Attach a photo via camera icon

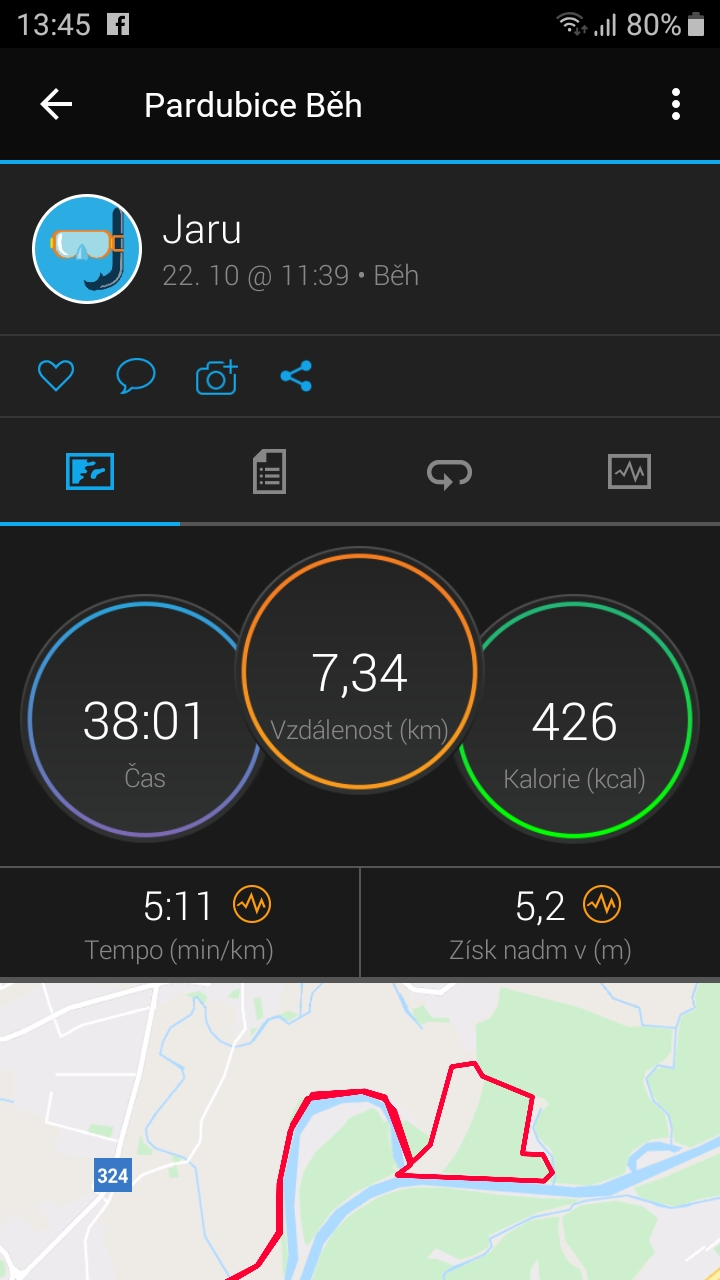[x=216, y=376]
